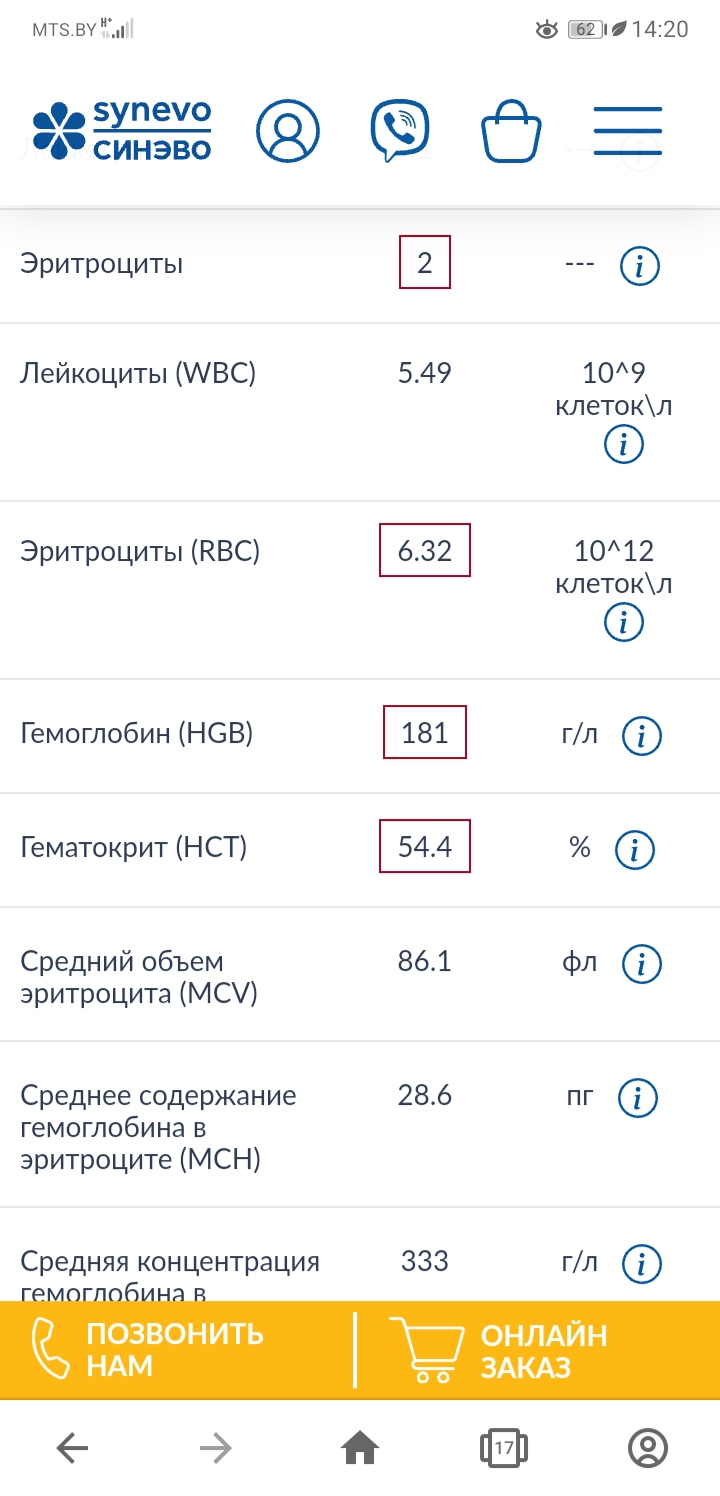Open the browser home page
The height and width of the screenshot is (1496, 720).
[x=360, y=1447]
